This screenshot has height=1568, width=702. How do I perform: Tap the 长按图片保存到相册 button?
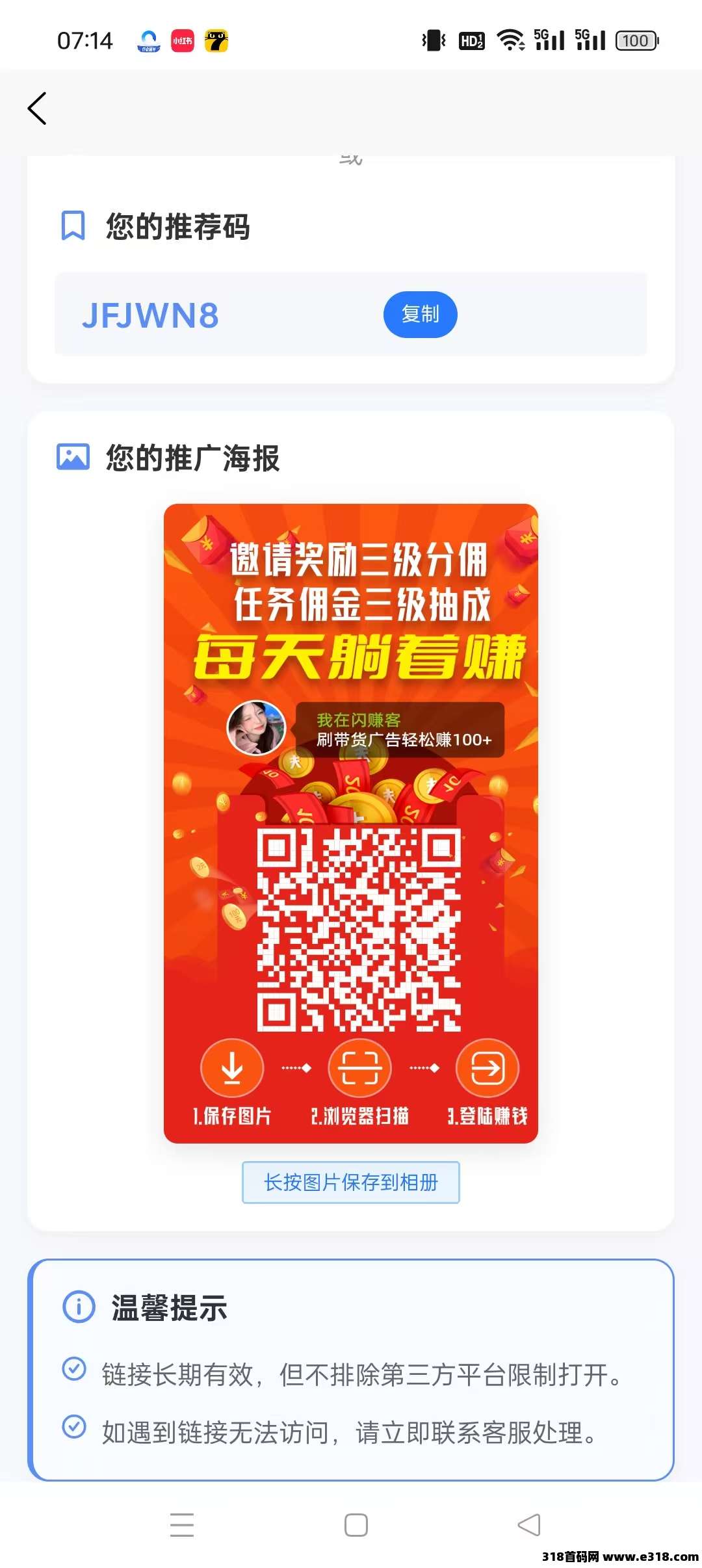pos(351,1183)
